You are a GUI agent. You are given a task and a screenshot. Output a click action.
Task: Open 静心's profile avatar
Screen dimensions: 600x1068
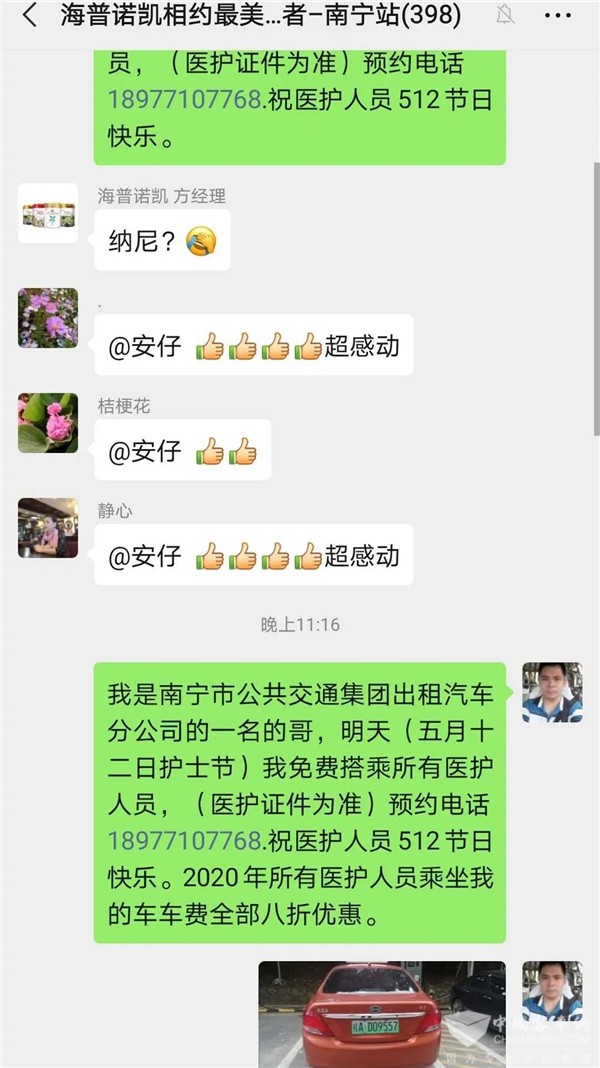(x=47, y=528)
